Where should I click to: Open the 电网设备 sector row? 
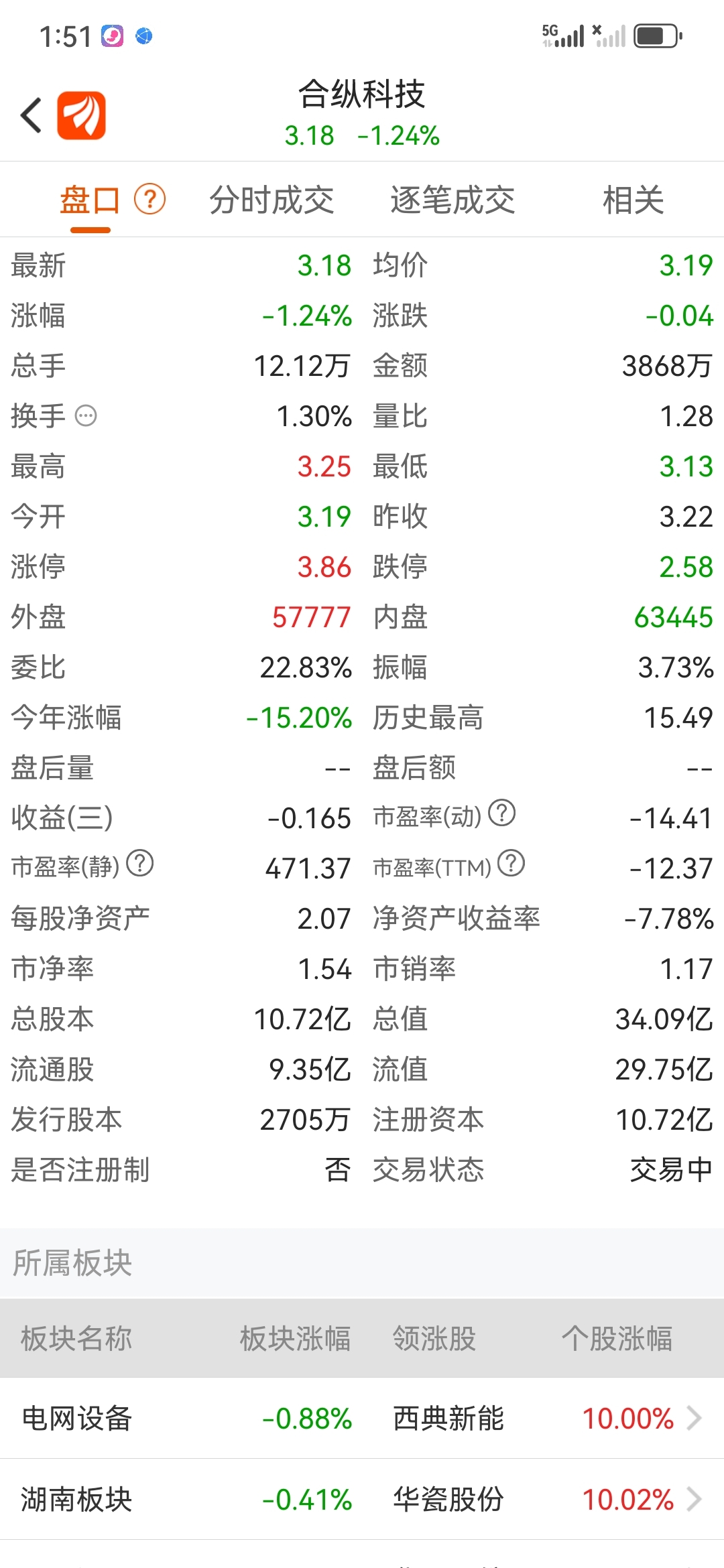pyautogui.click(x=362, y=1418)
